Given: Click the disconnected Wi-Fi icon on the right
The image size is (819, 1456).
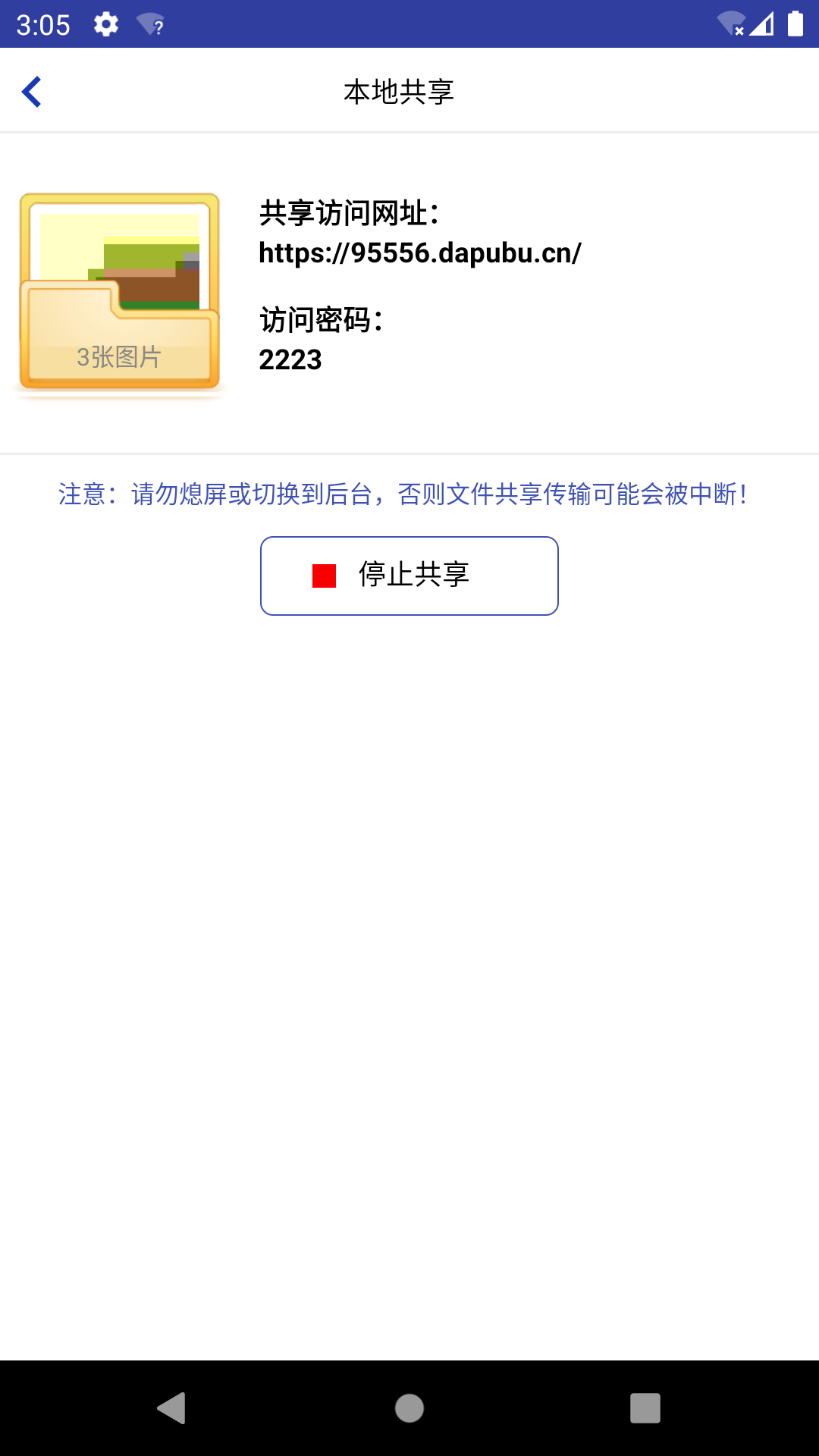Looking at the screenshot, I should 733,23.
